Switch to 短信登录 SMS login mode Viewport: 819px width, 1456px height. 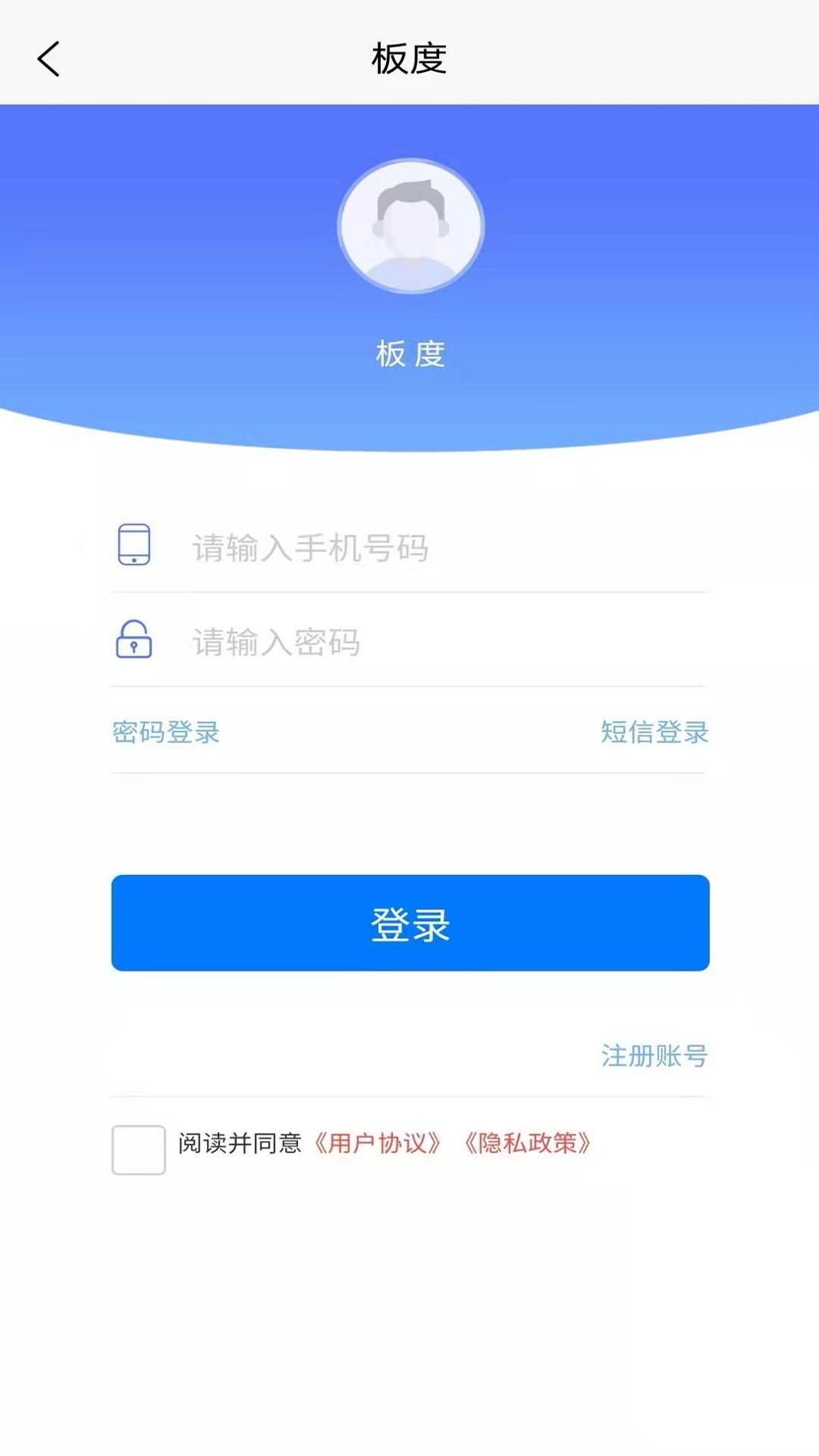tap(653, 733)
